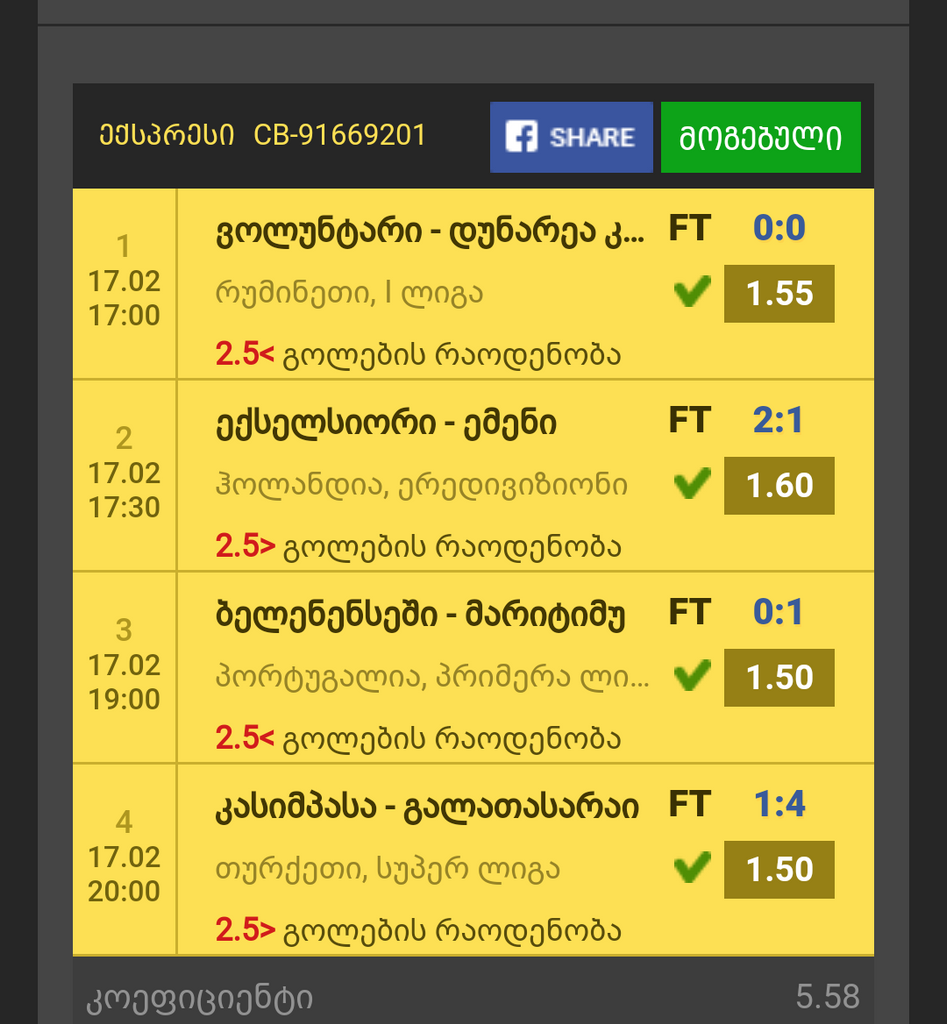Click the green მოგებული button
This screenshot has height=1024, width=947.
click(760, 137)
